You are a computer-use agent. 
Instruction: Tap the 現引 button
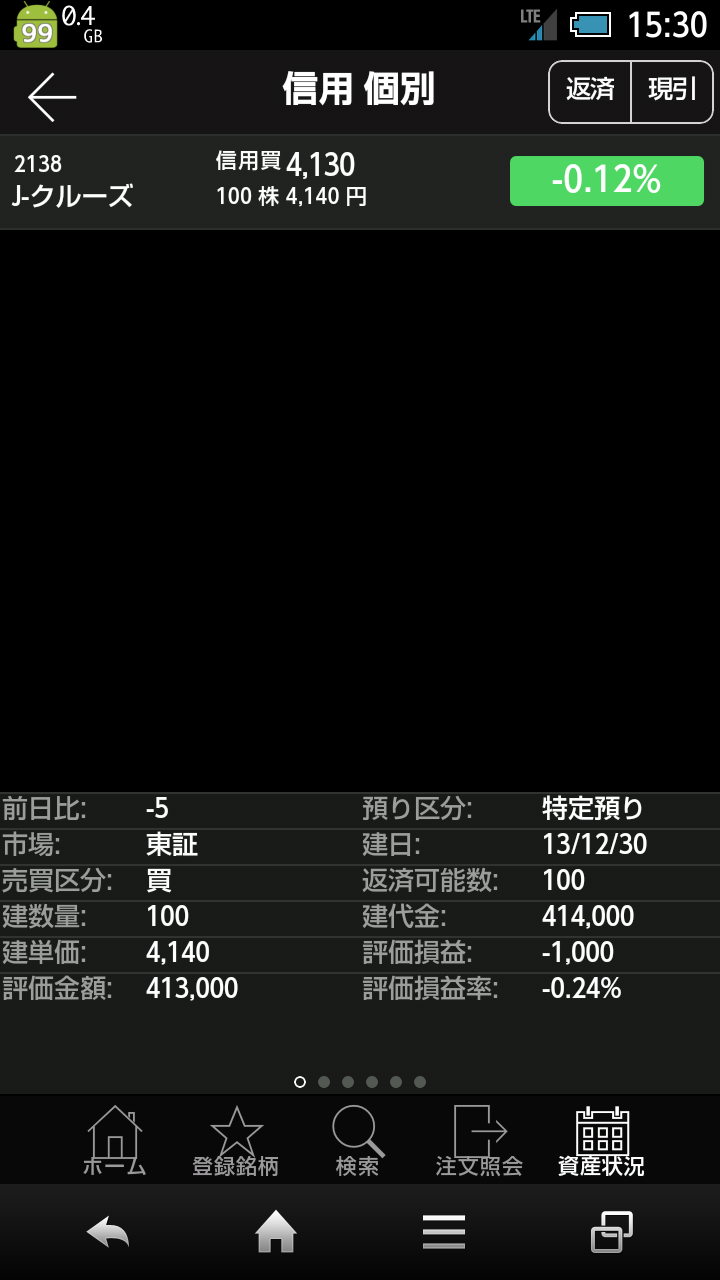pos(672,90)
